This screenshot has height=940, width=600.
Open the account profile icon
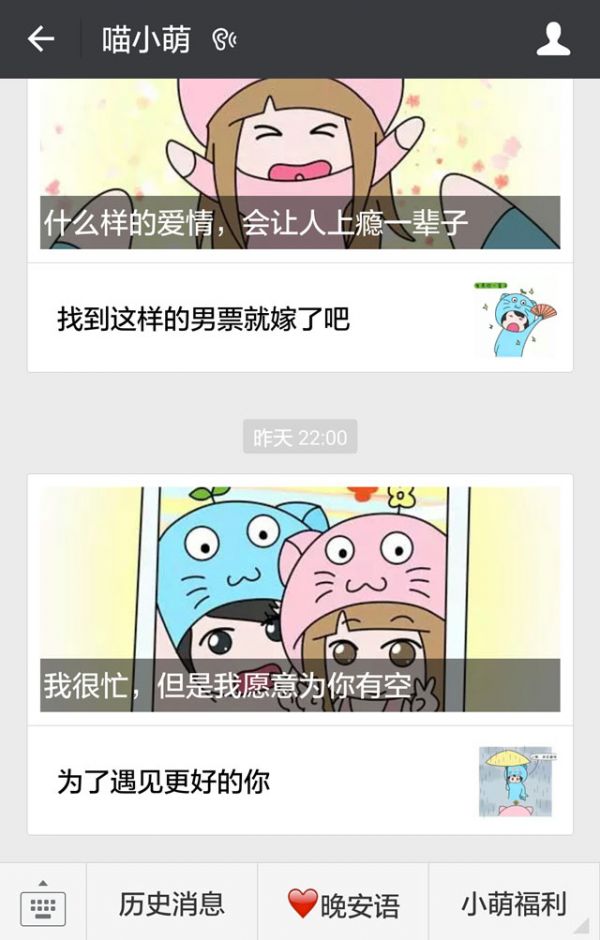point(553,40)
